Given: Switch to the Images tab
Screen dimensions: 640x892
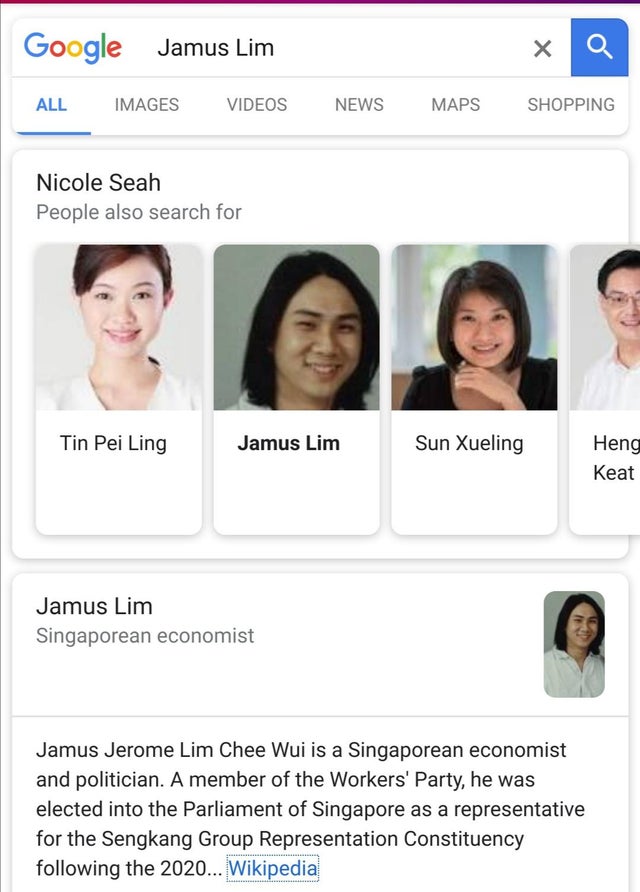Looking at the screenshot, I should click(x=147, y=104).
